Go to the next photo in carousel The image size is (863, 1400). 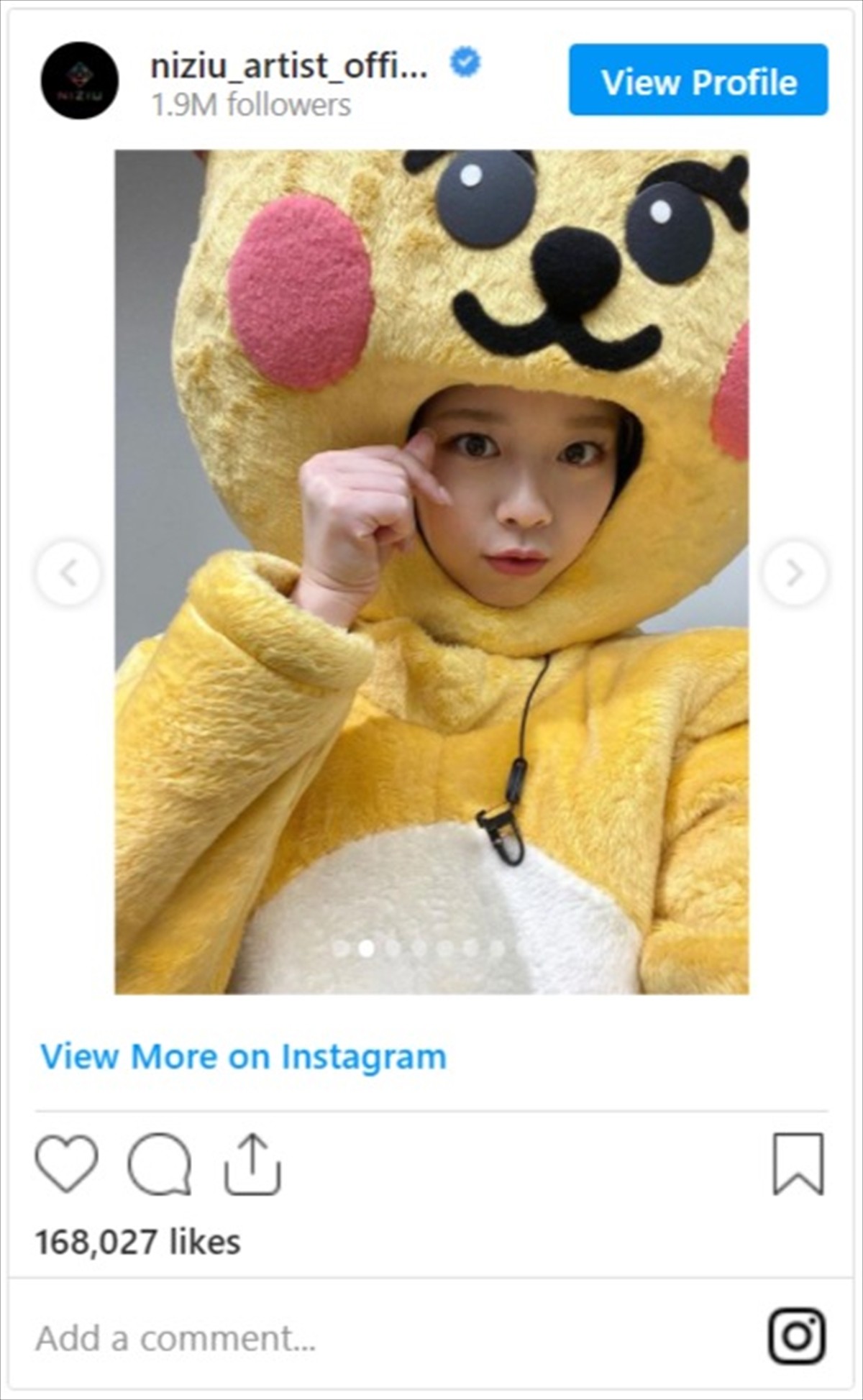click(794, 573)
